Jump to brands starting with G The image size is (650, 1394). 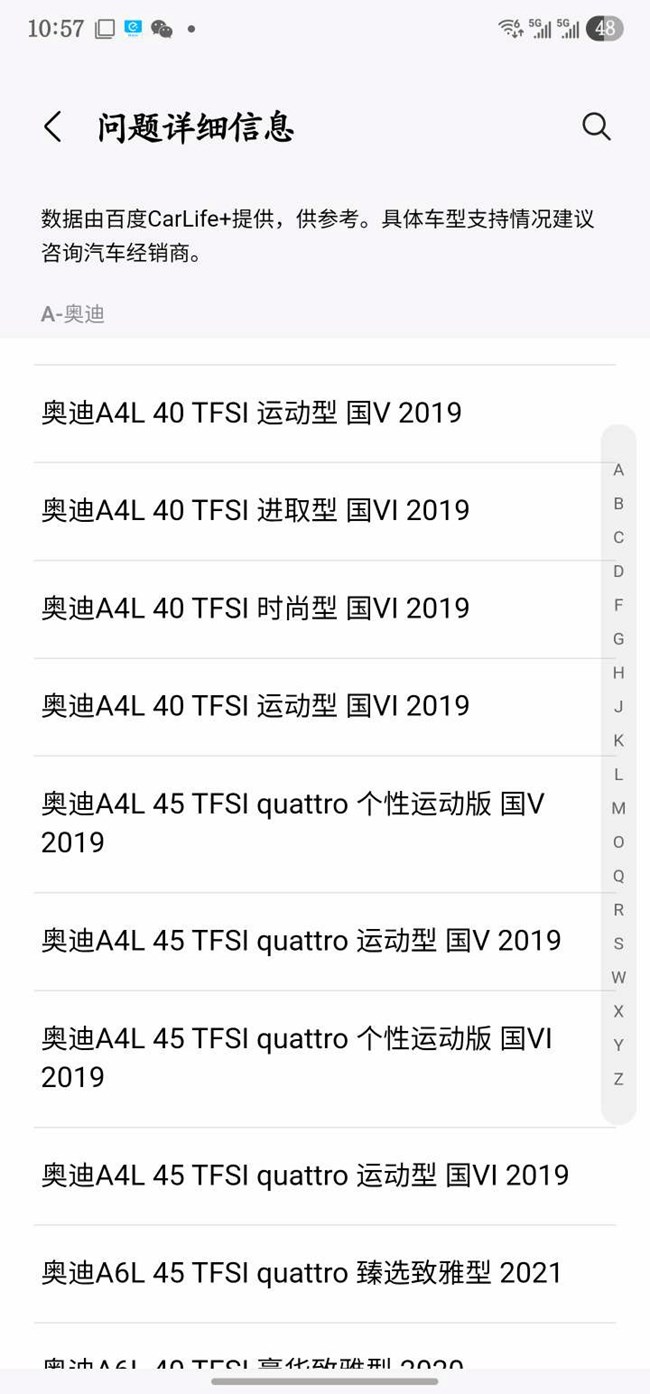click(x=618, y=639)
